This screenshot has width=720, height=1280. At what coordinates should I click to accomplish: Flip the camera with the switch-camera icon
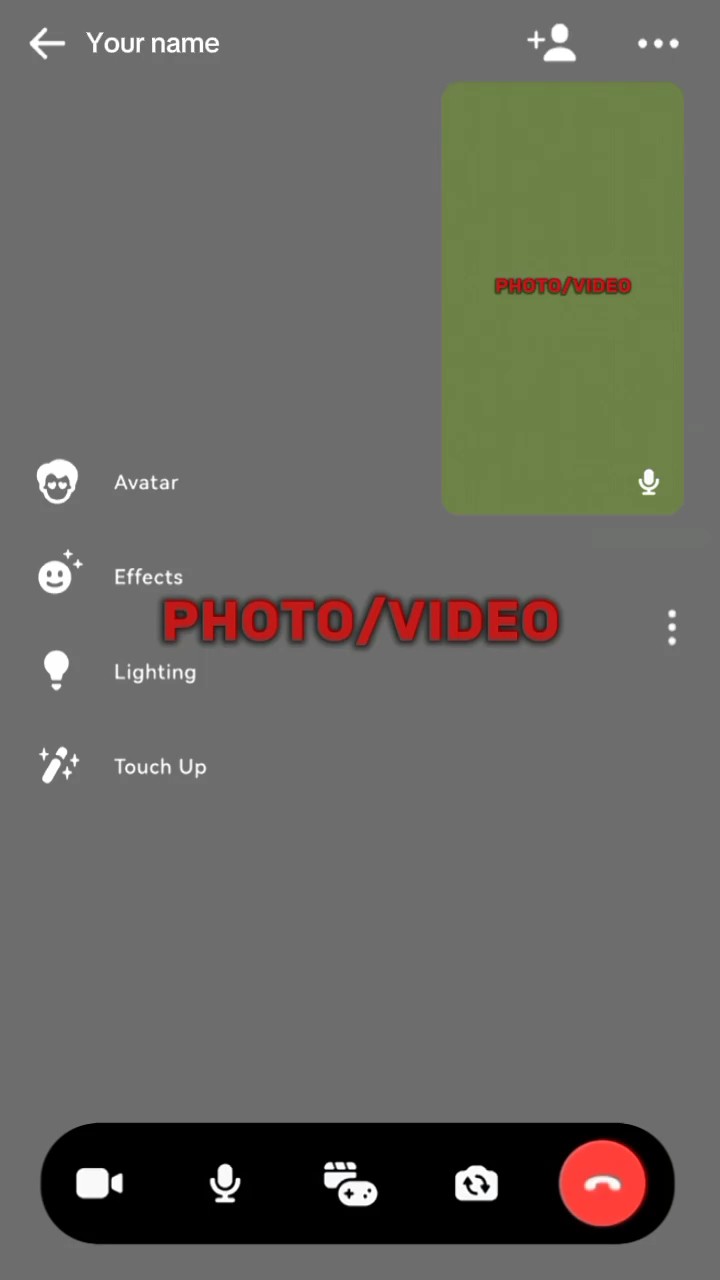(476, 1183)
